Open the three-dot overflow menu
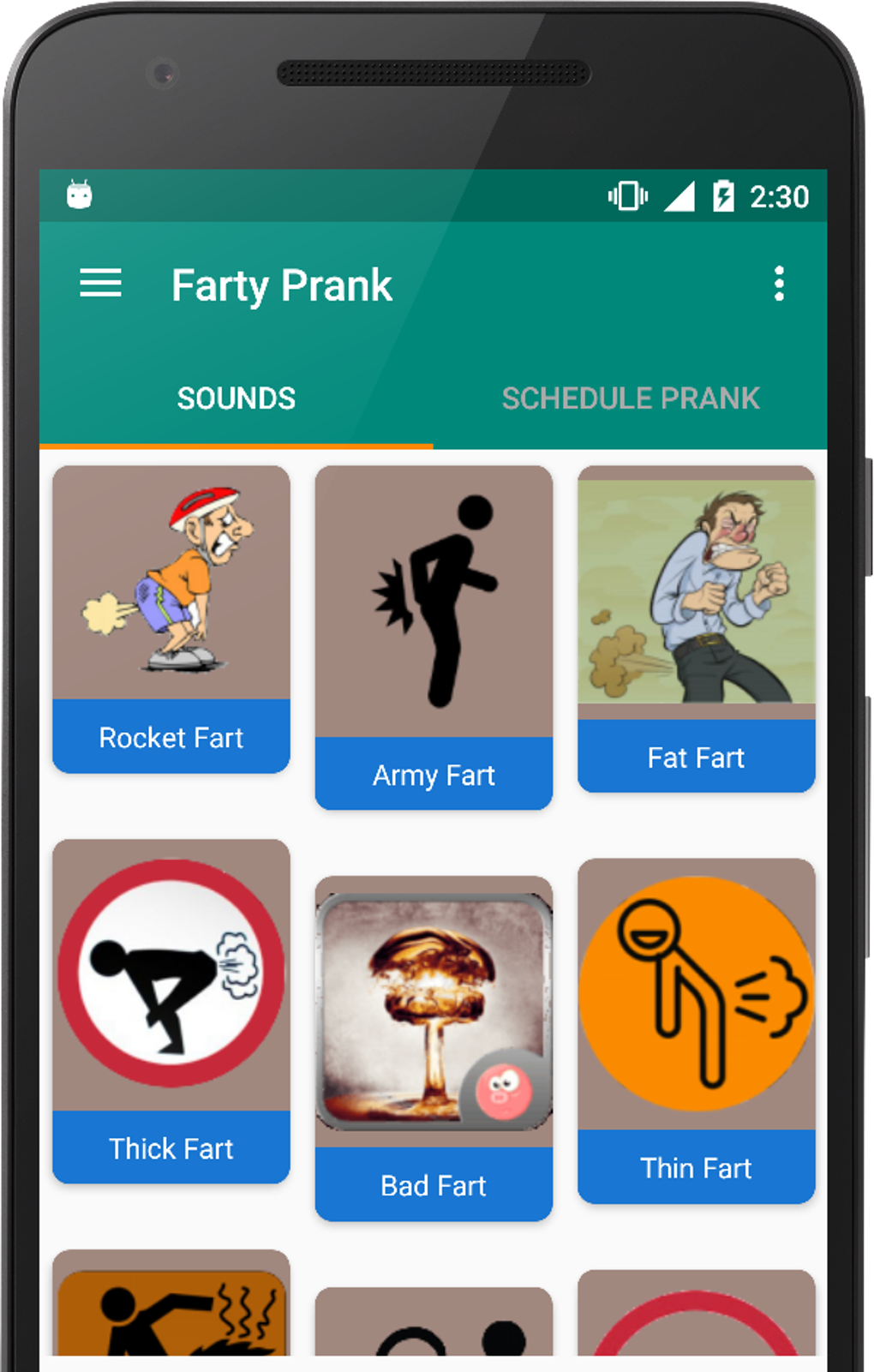This screenshot has height=1372, width=874. 778,284
